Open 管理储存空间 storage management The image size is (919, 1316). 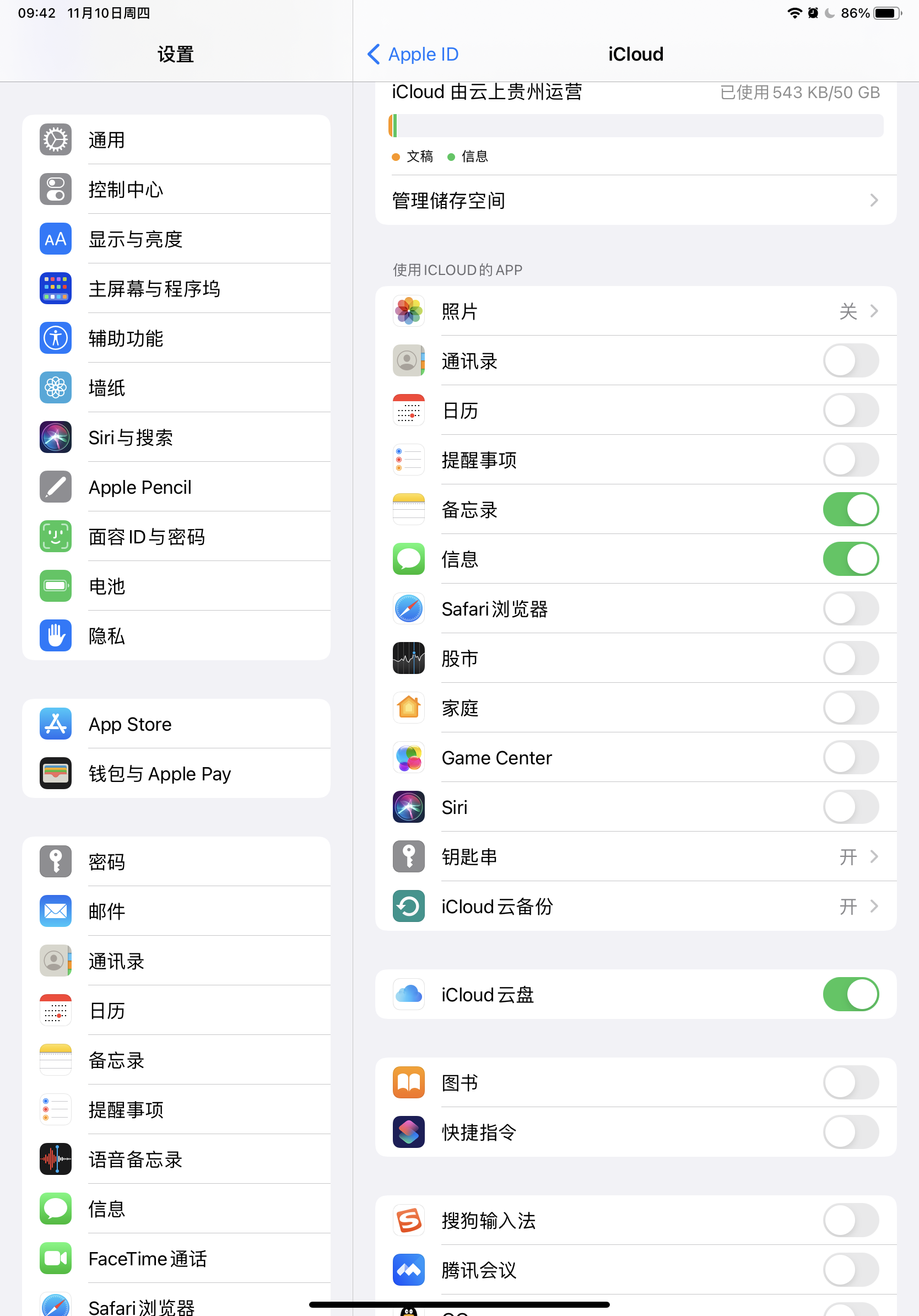coord(635,201)
